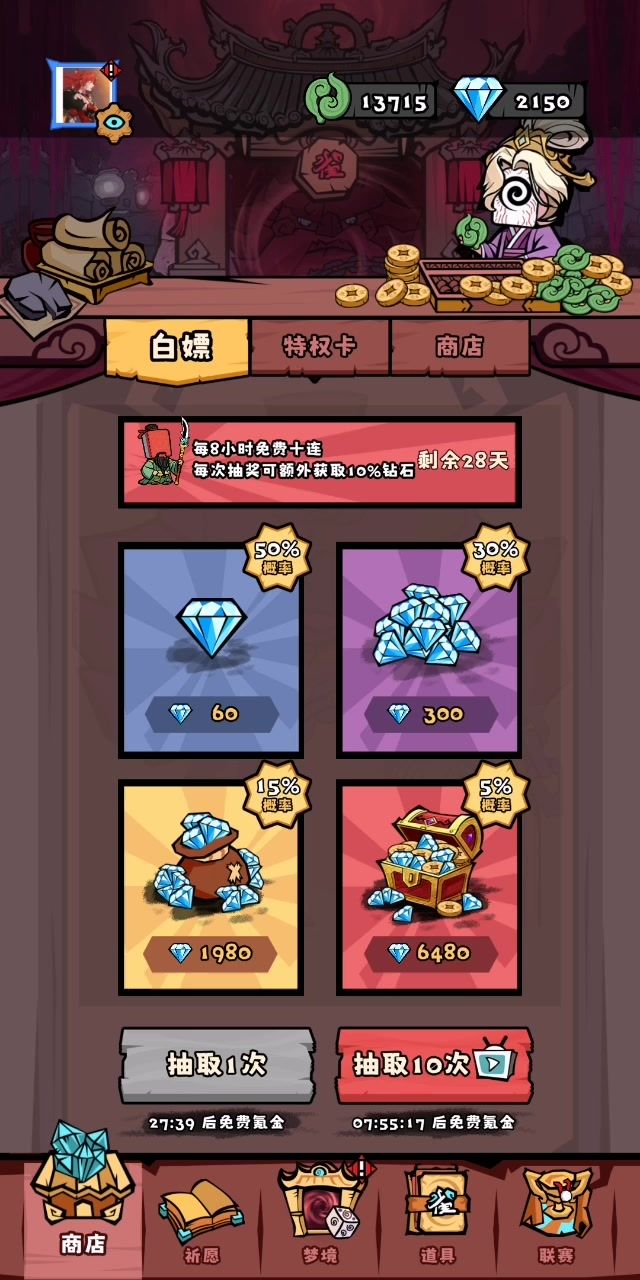
Task: Tap the 抽取1次 draw button
Action: pyautogui.click(x=217, y=1065)
